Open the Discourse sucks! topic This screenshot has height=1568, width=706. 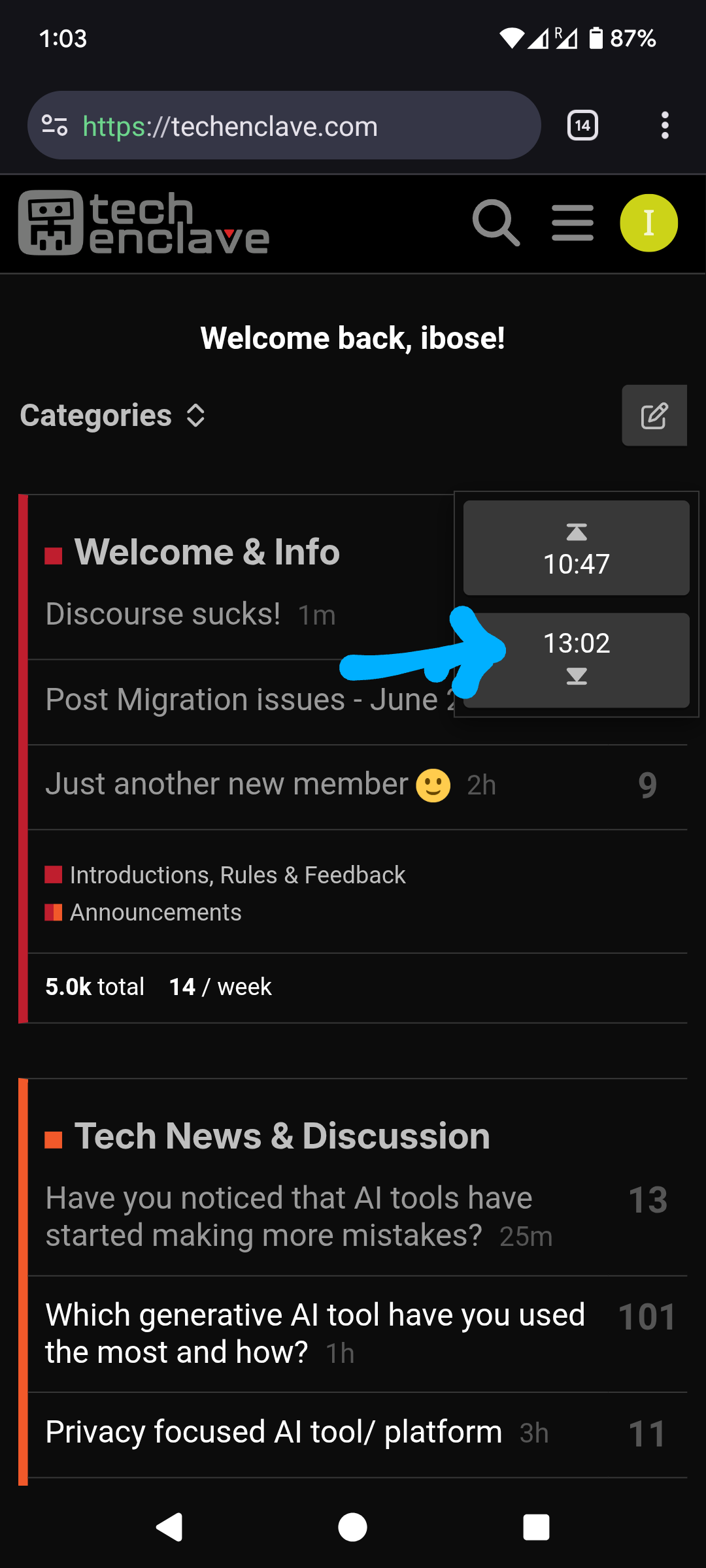(163, 614)
